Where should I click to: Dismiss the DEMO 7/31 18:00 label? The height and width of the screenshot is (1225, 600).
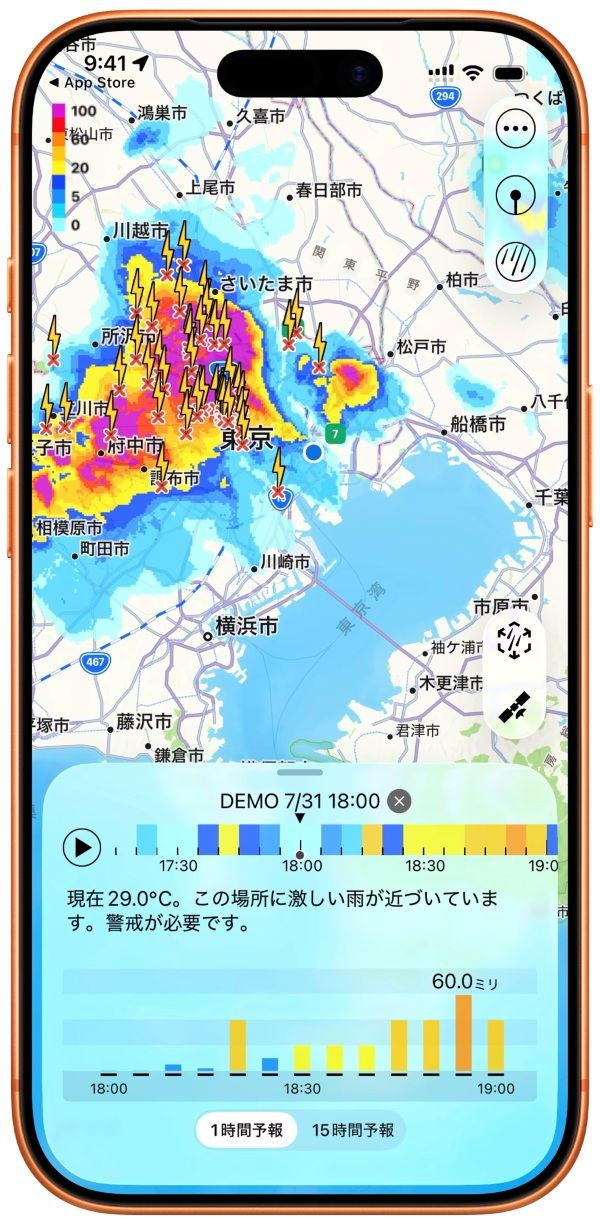[399, 801]
